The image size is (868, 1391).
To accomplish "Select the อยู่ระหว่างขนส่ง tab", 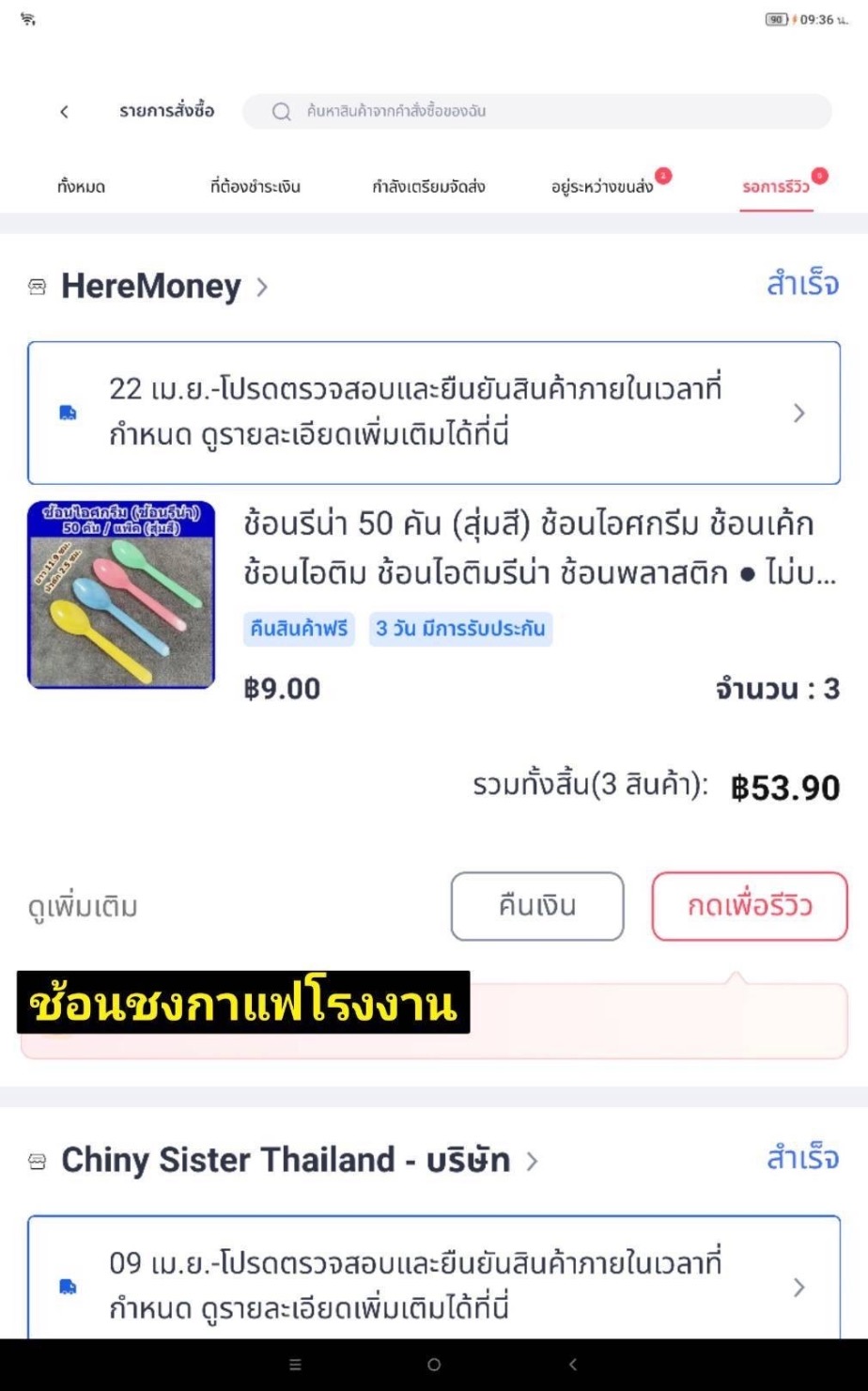I will coord(602,187).
